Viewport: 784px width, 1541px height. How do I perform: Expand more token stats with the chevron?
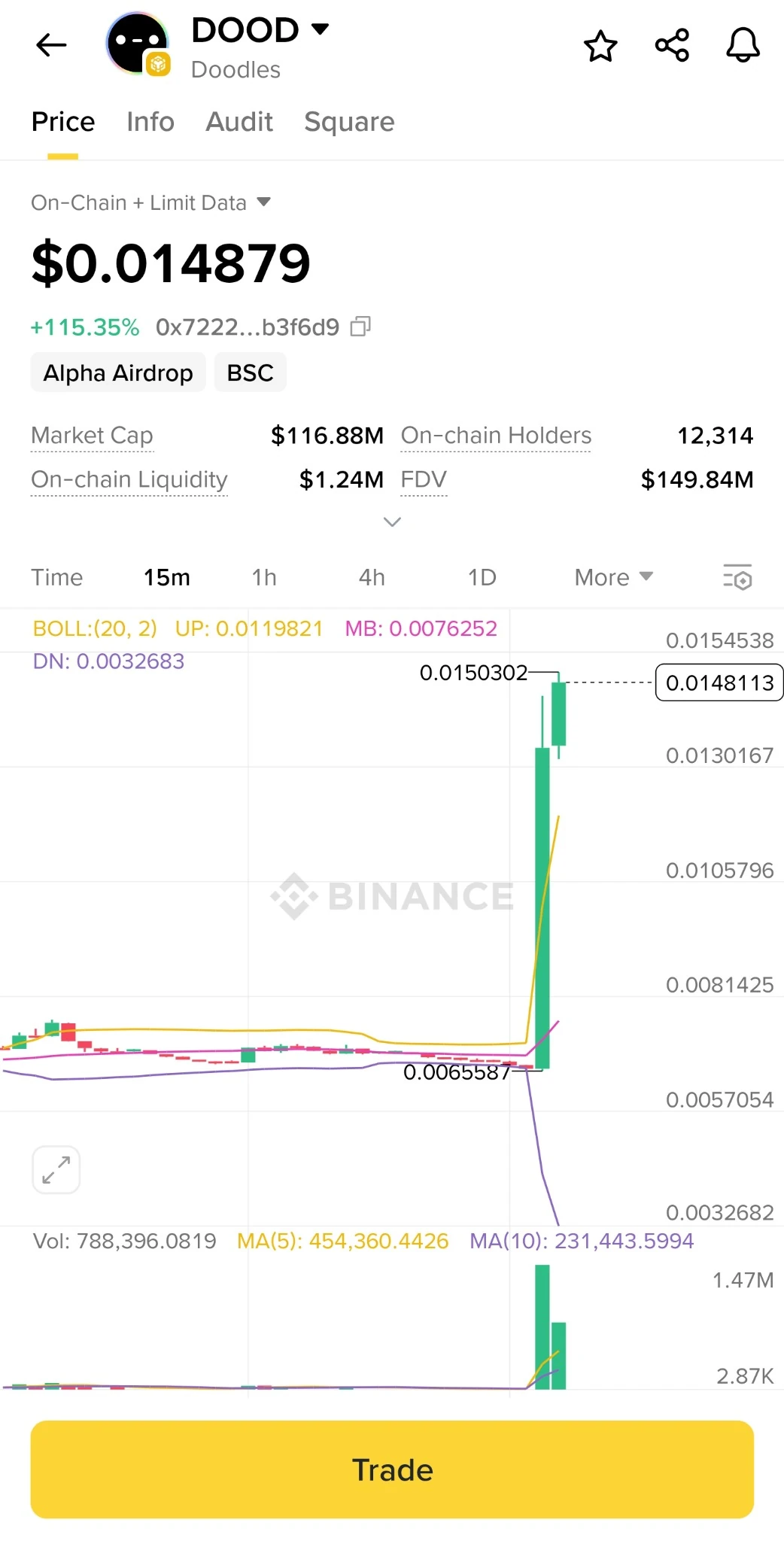(x=392, y=521)
